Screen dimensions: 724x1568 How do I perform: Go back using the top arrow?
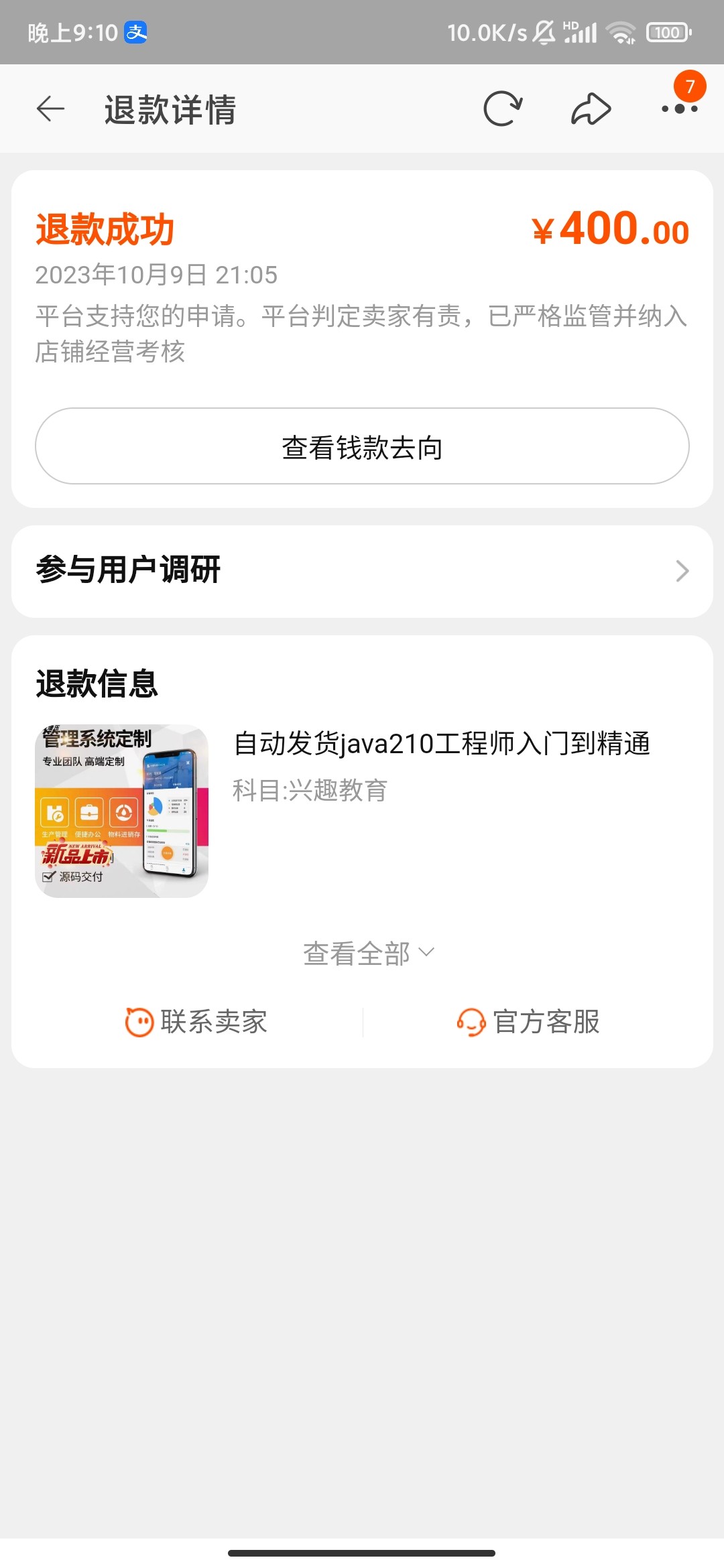tap(50, 109)
